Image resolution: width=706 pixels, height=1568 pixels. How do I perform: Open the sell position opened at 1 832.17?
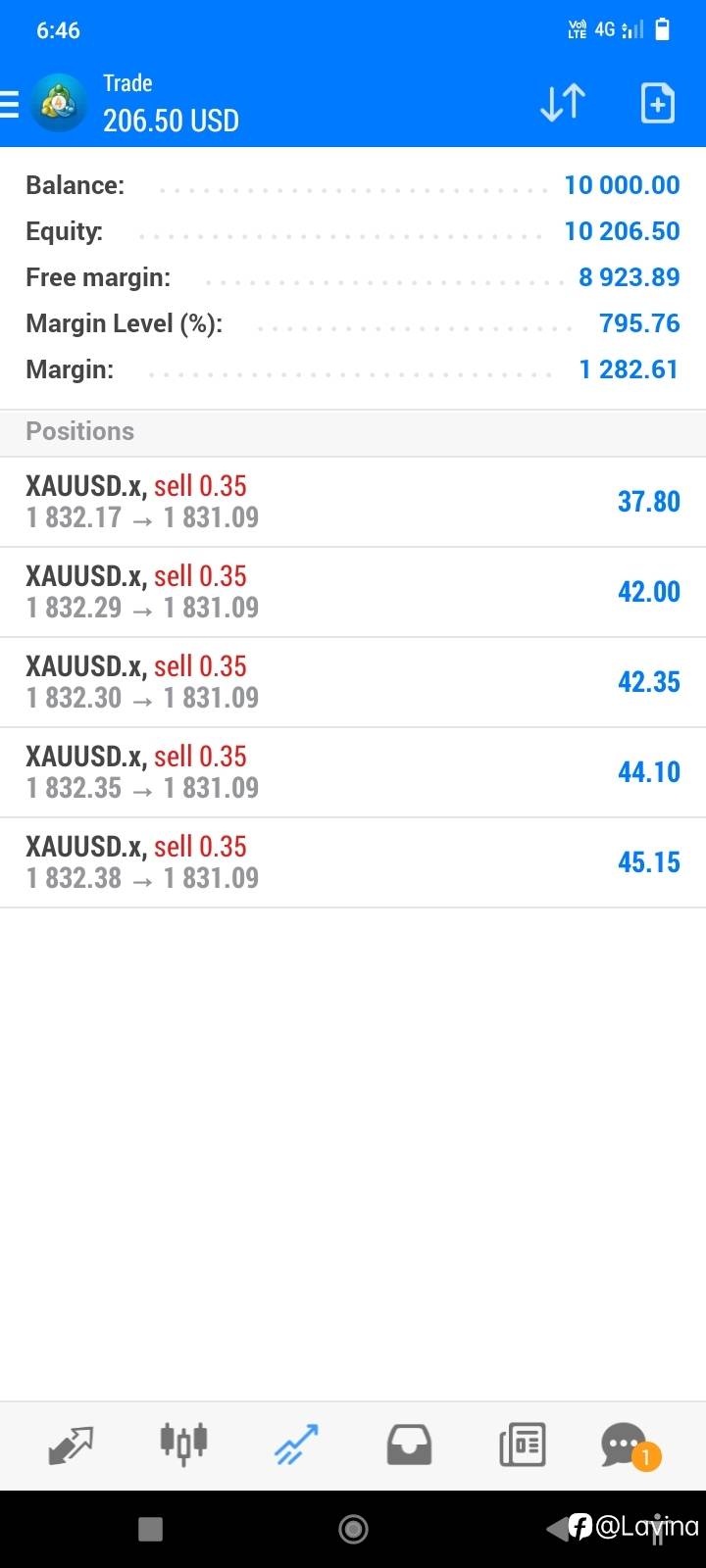[353, 502]
